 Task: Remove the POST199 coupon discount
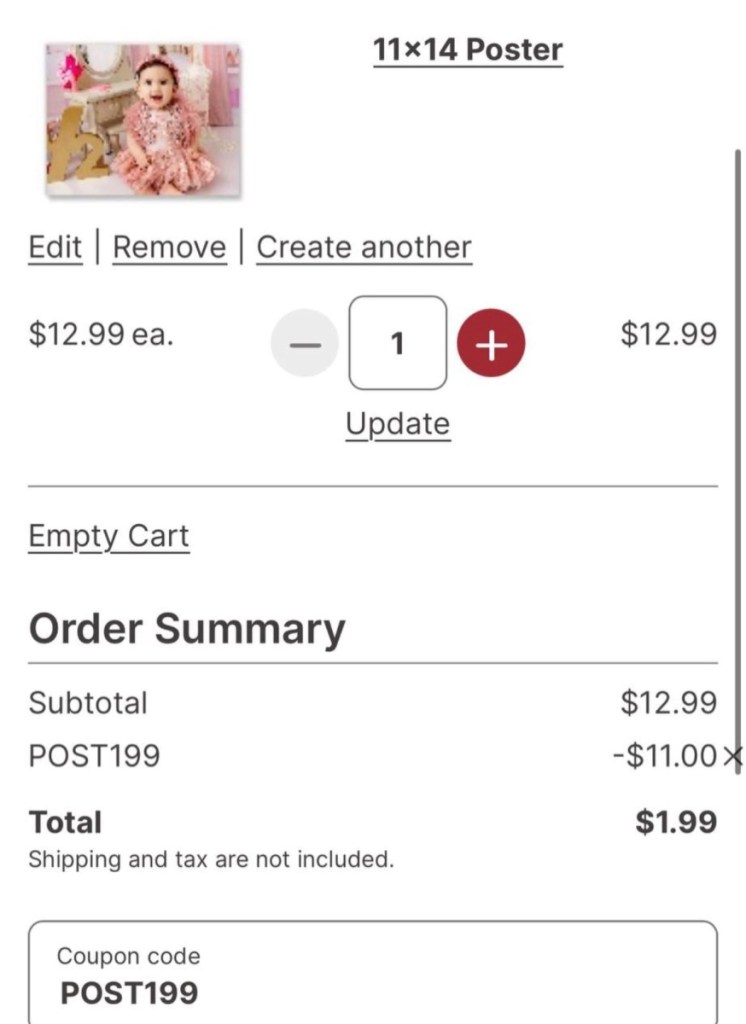tap(736, 755)
